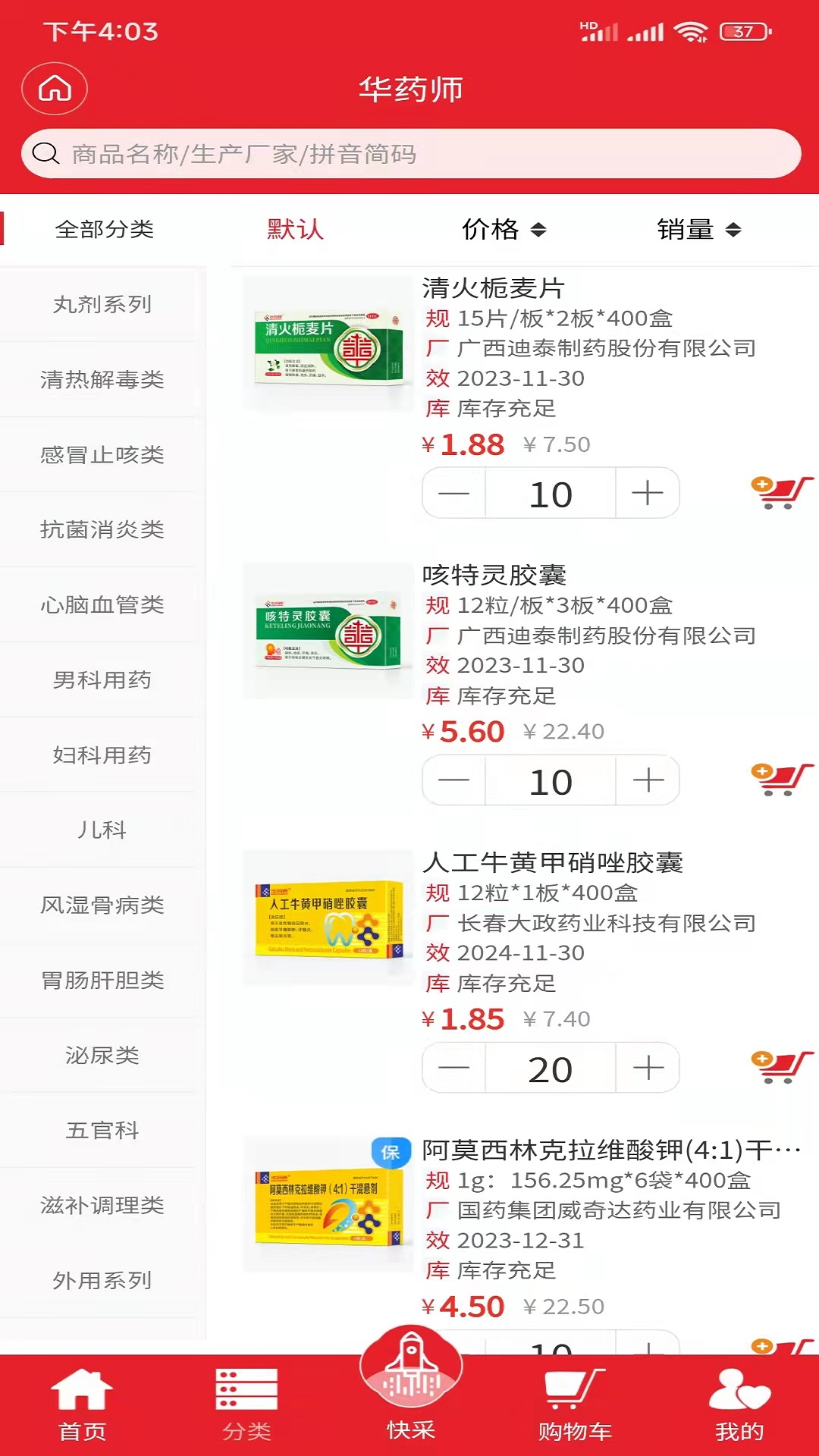Viewport: 819px width, 1456px height.
Task: Toggle price sorting with 价格 arrows
Action: point(506,229)
